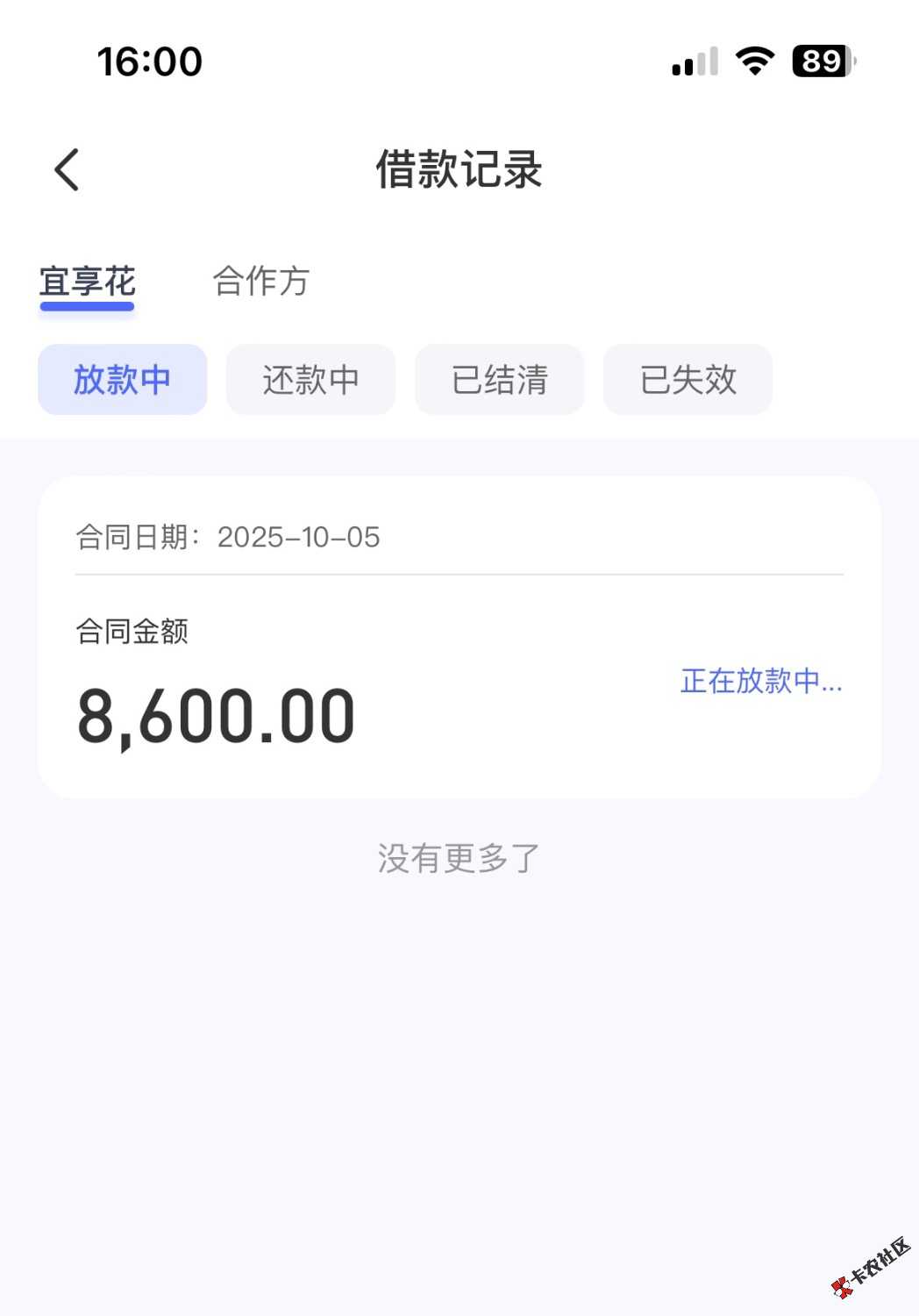Show 已结清 loan records
The height and width of the screenshot is (1316, 919).
[499, 380]
